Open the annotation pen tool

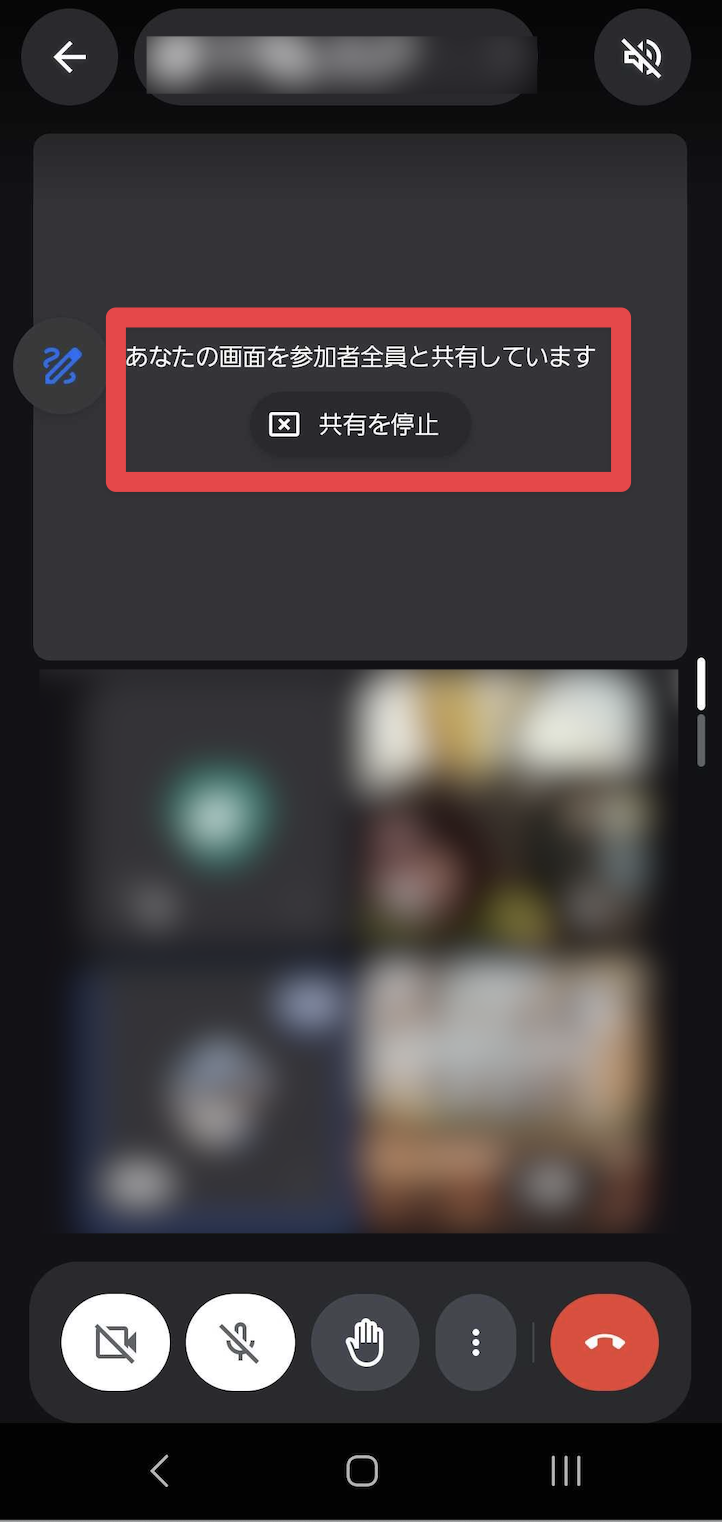(x=61, y=366)
